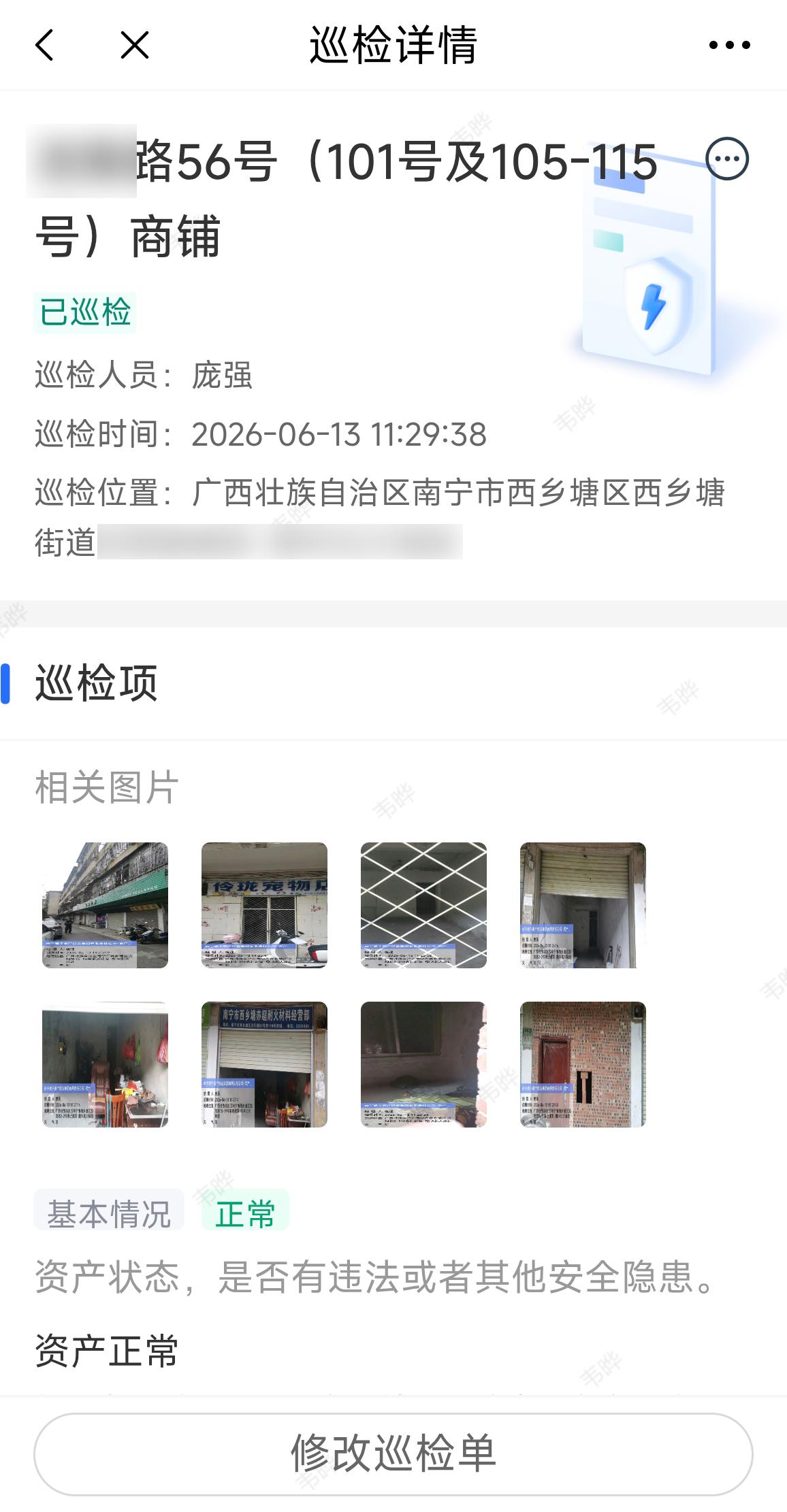The height and width of the screenshot is (1512, 787).
Task: Open the circled more-options icon beside the shop title
Action: [x=727, y=159]
